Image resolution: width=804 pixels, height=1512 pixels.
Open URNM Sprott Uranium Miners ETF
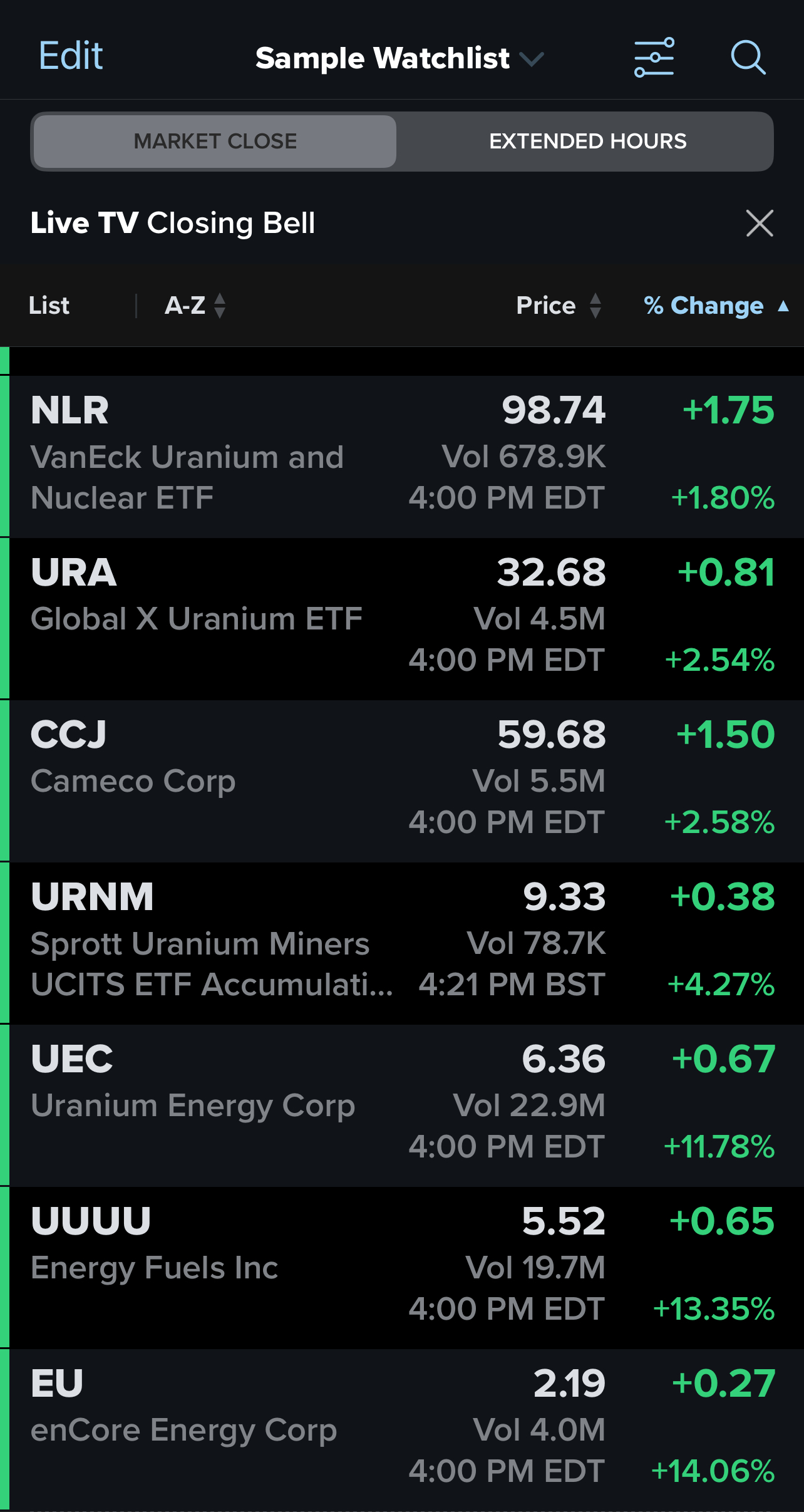click(406, 943)
